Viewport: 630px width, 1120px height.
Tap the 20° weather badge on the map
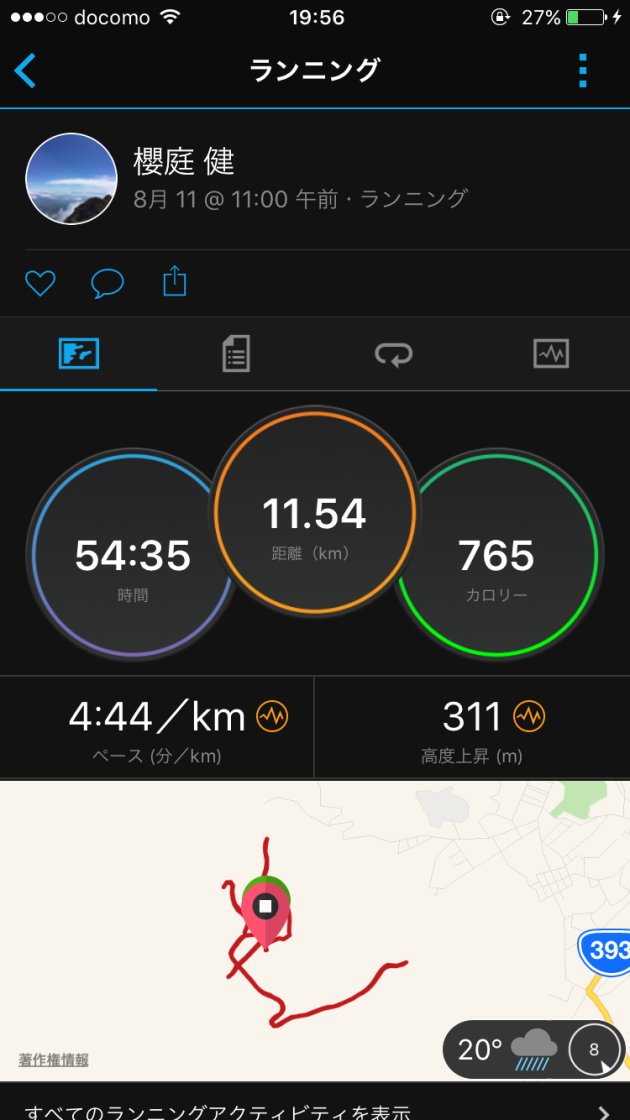pyautogui.click(x=505, y=1049)
